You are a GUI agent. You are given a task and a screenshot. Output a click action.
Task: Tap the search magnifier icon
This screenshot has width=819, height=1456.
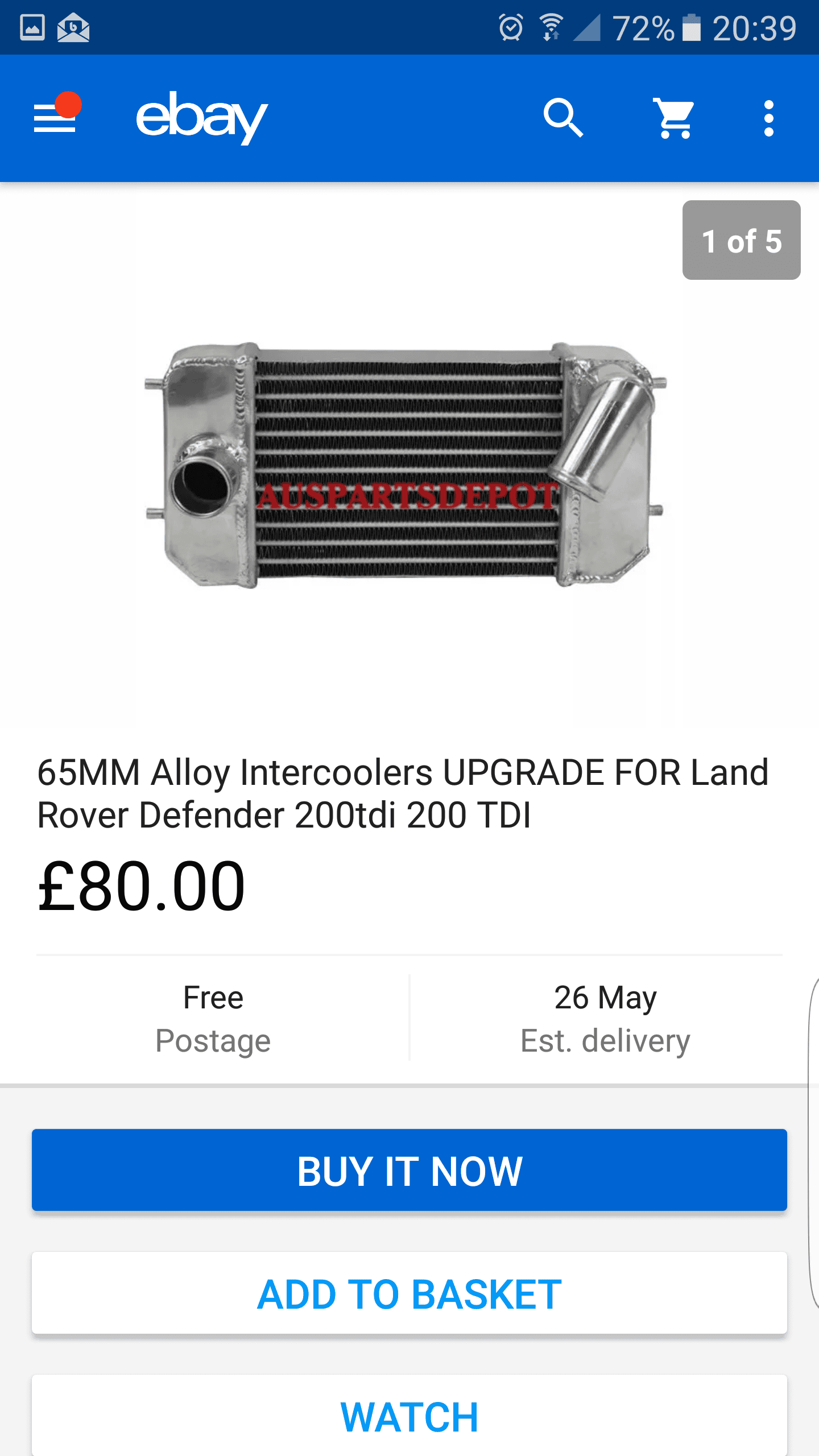coord(563,118)
